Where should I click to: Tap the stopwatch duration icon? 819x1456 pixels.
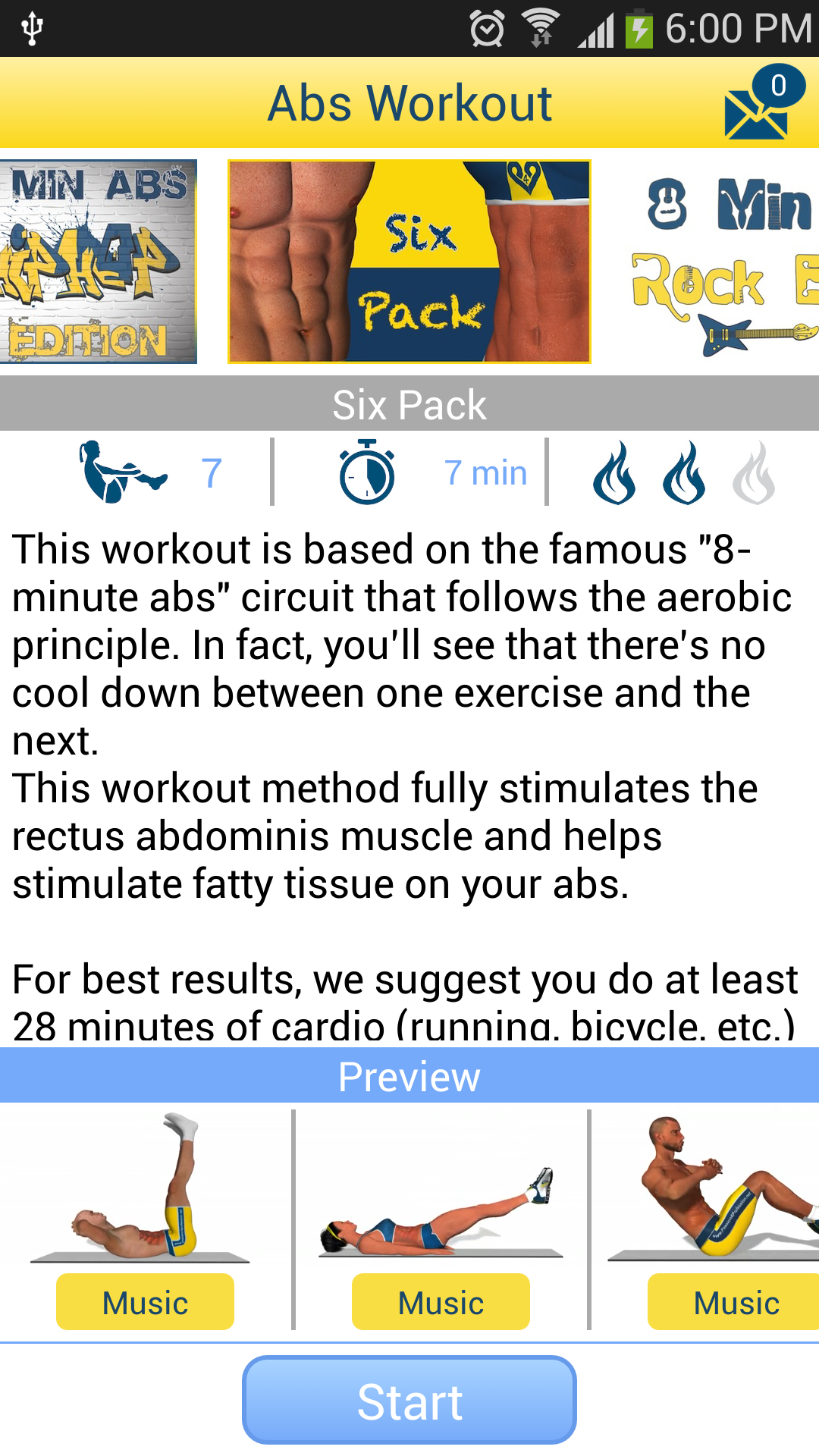pos(366,474)
